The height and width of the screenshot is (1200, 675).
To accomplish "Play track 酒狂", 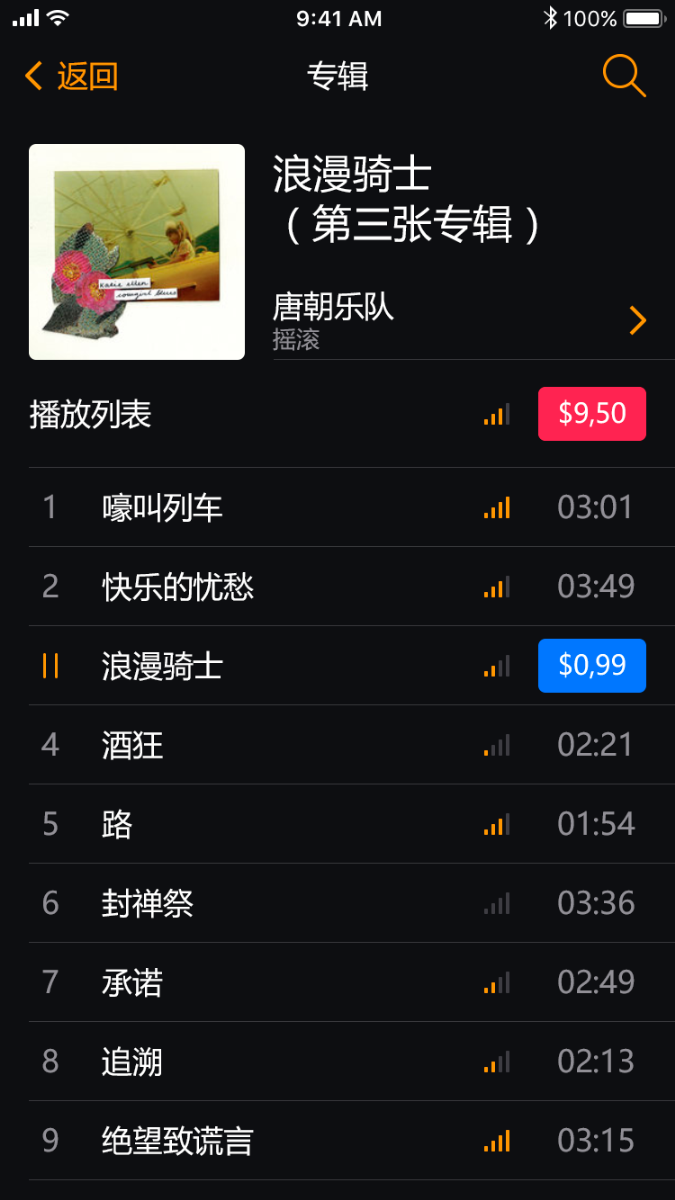I will [132, 745].
